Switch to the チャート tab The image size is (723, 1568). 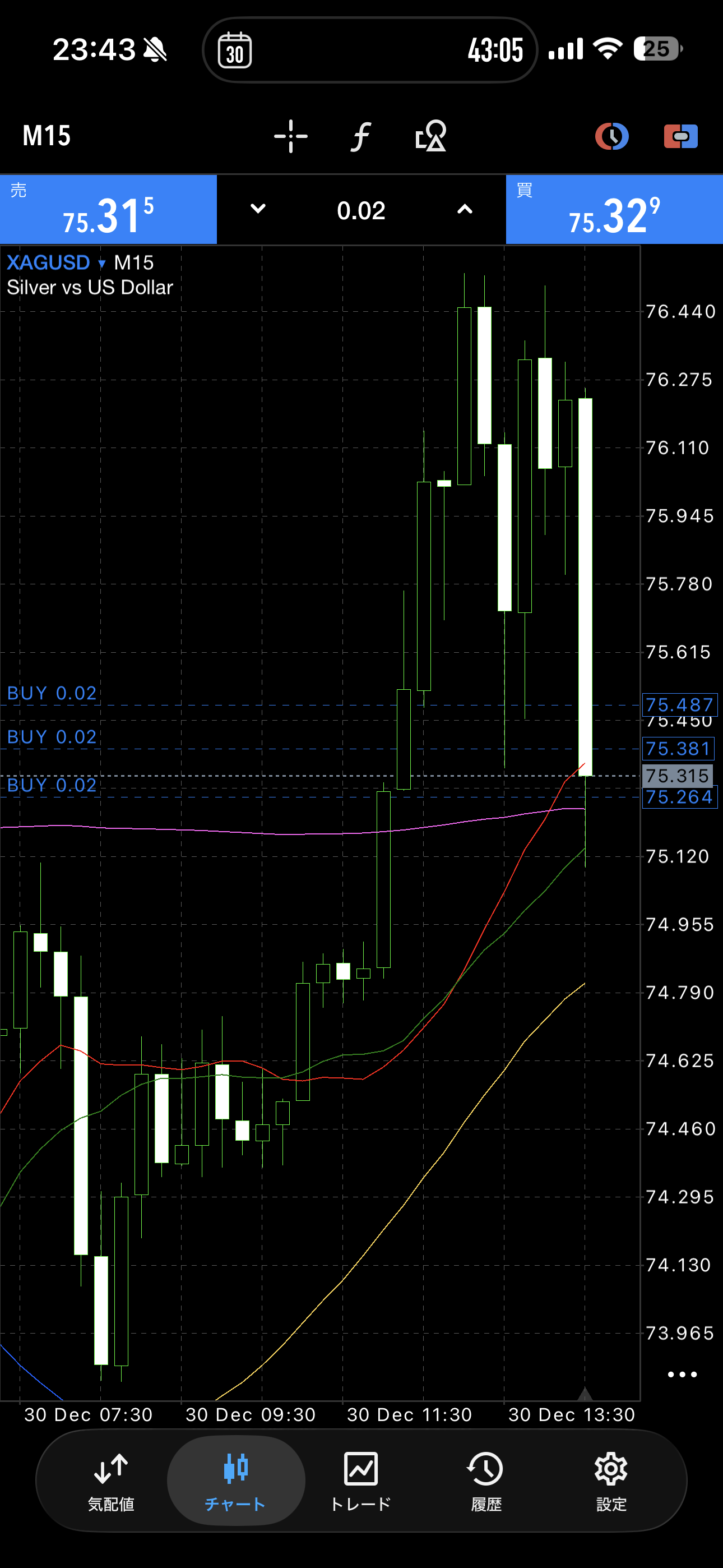point(235,1481)
